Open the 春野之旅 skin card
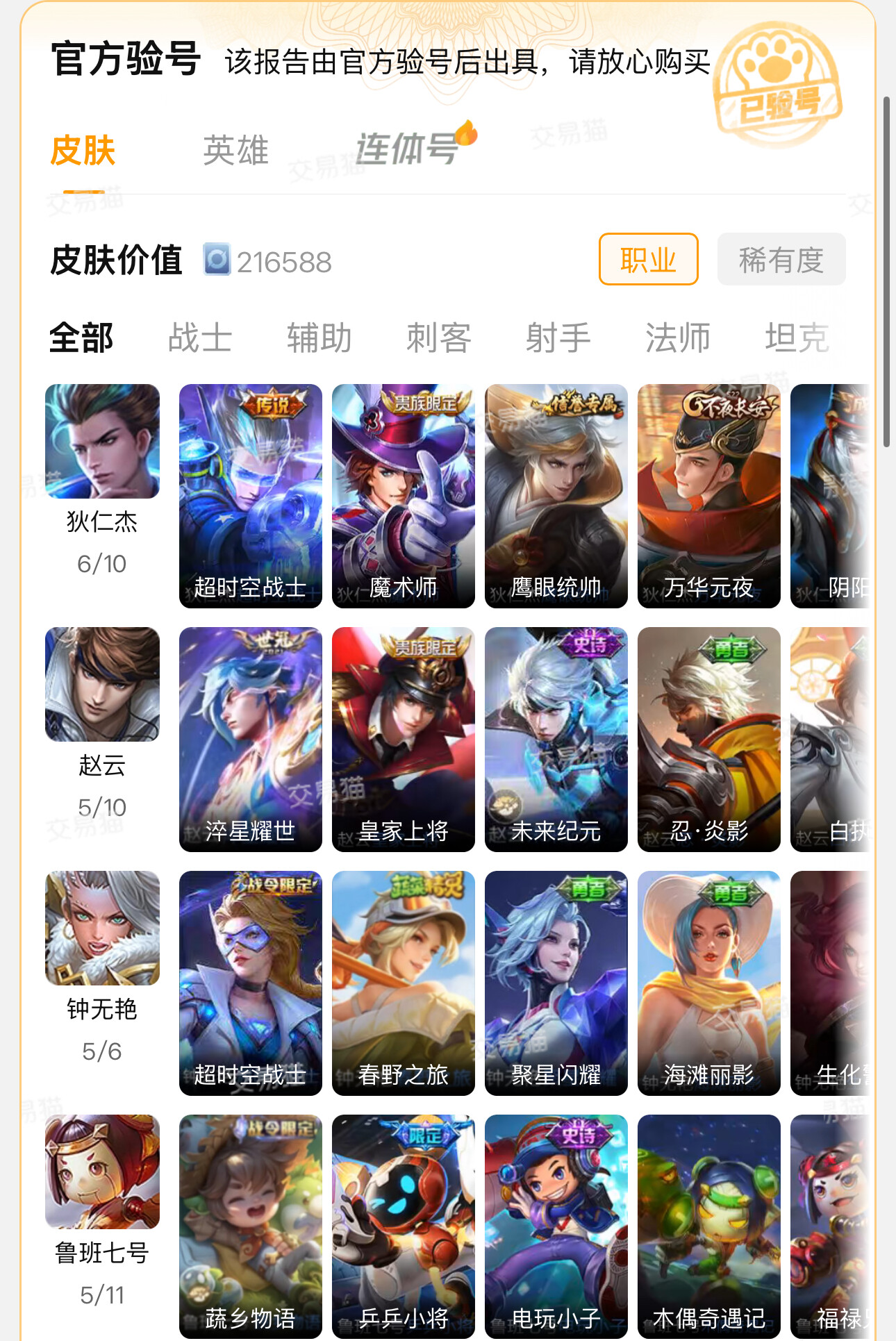This screenshot has height=1341, width=896. coord(403,983)
